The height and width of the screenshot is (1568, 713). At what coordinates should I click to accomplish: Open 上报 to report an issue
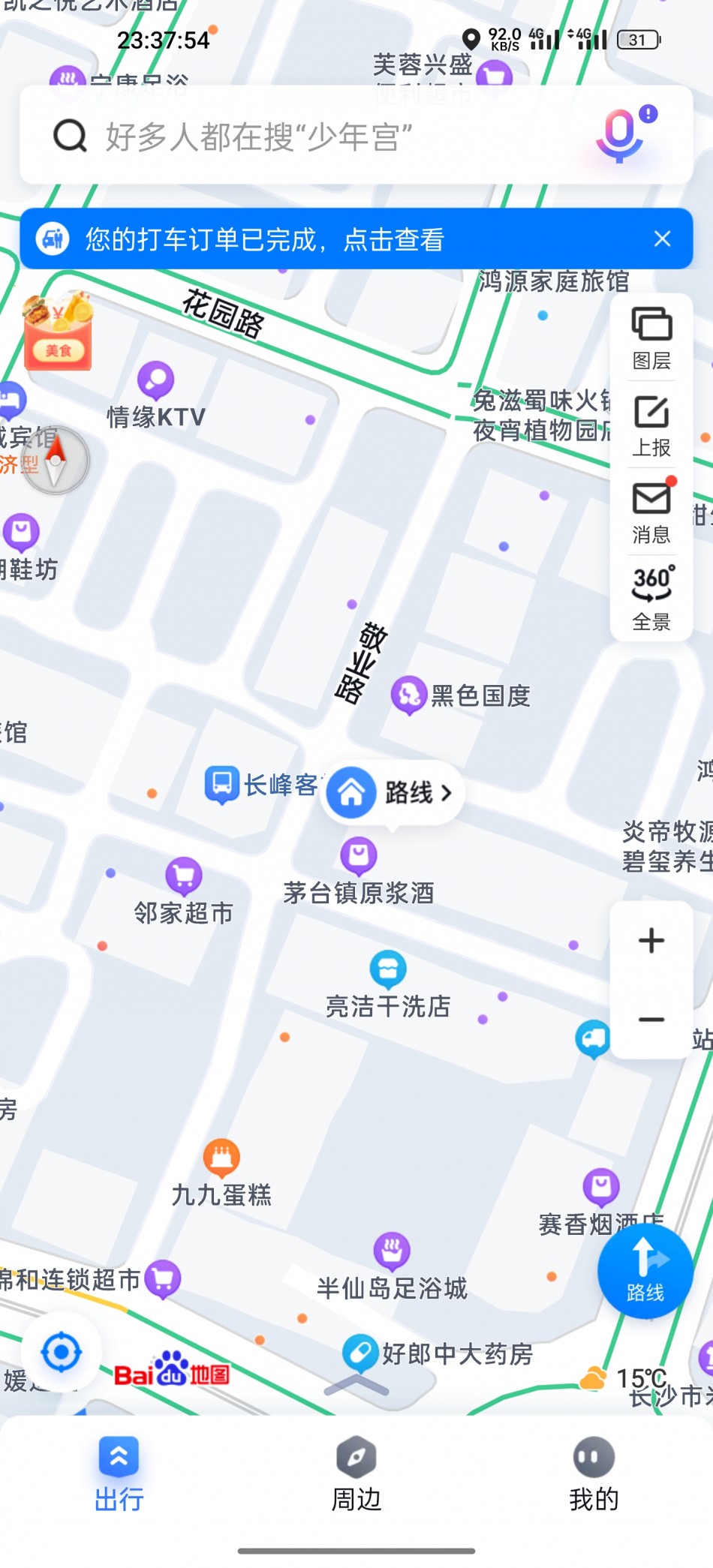(651, 425)
